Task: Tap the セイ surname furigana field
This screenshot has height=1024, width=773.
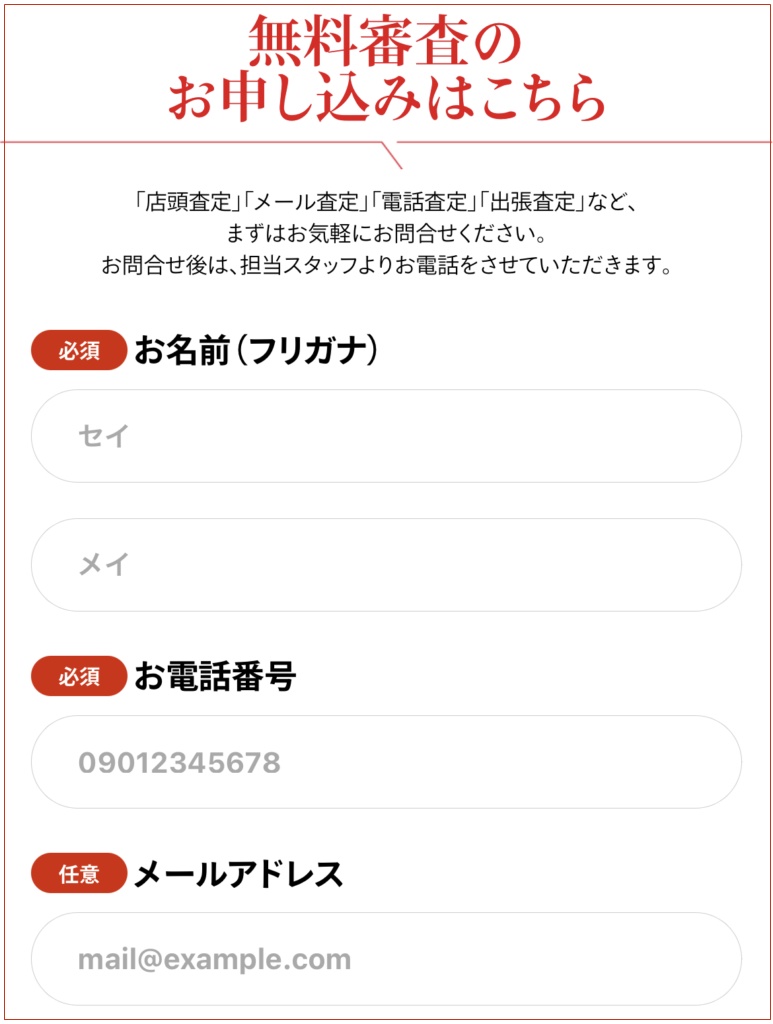Action: click(x=386, y=436)
